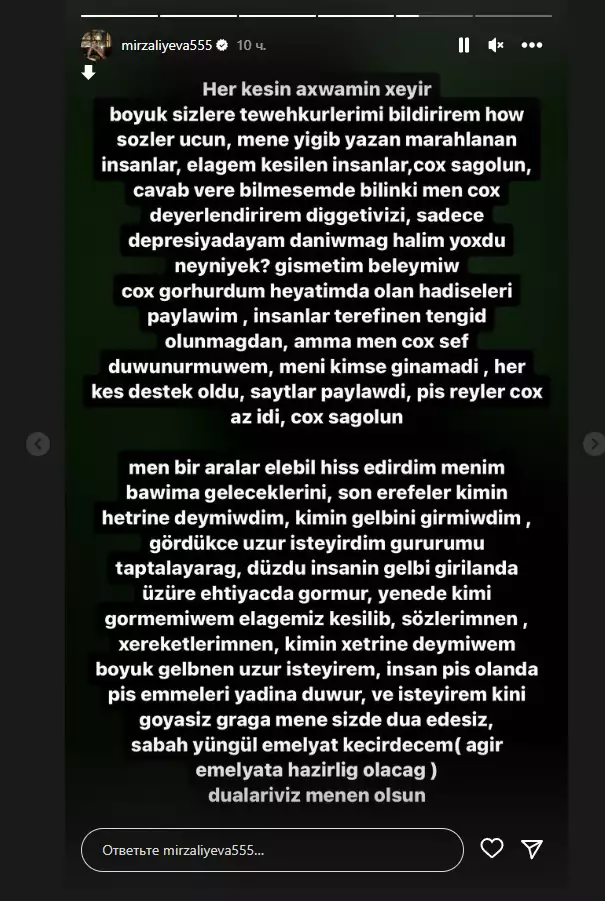The width and height of the screenshot is (605, 901).
Task: Share this story via paper plane
Action: [x=533, y=849]
